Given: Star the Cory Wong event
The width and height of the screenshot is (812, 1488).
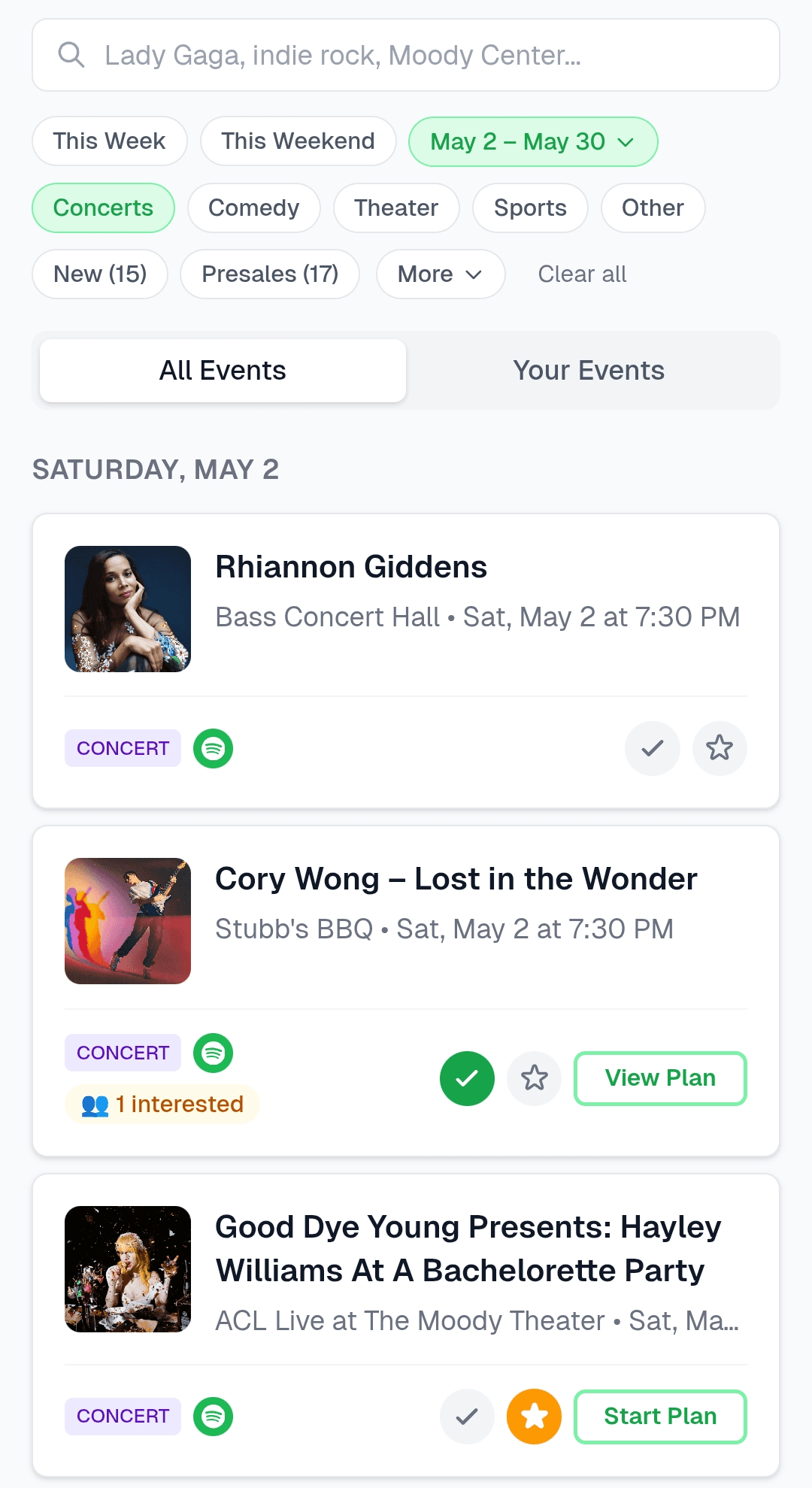Looking at the screenshot, I should pyautogui.click(x=534, y=1078).
